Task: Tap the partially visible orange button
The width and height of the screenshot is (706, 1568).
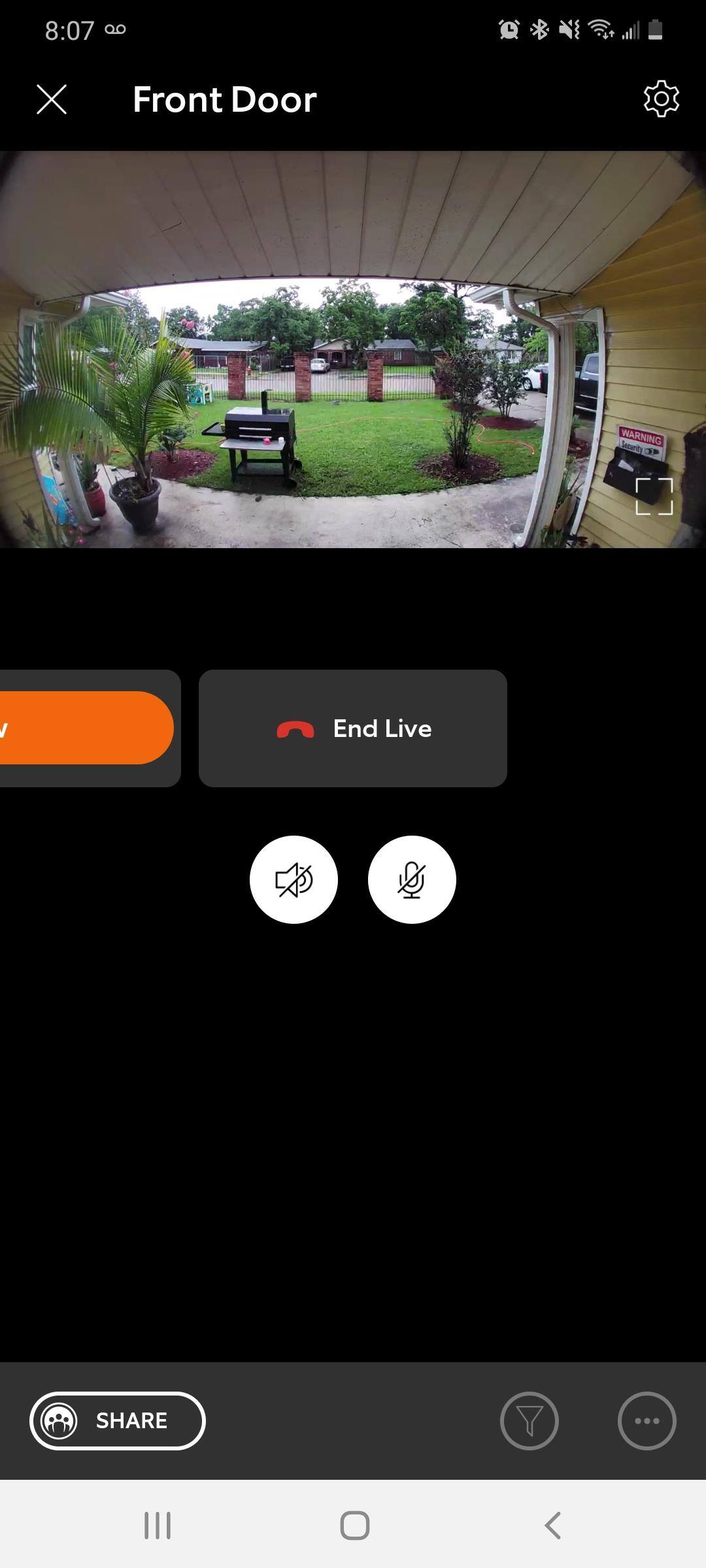Action: point(85,728)
